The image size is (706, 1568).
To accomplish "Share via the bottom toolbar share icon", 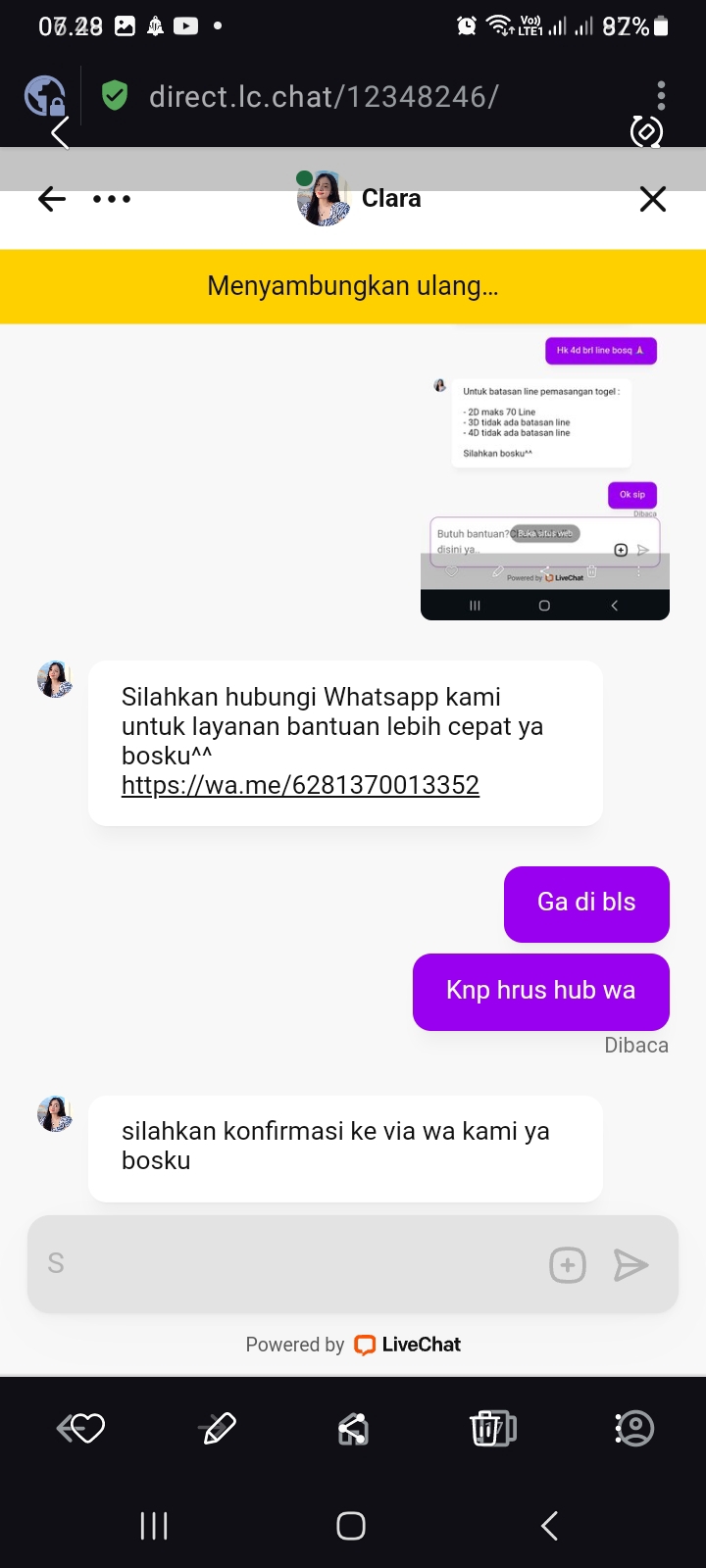I will pos(353,1429).
